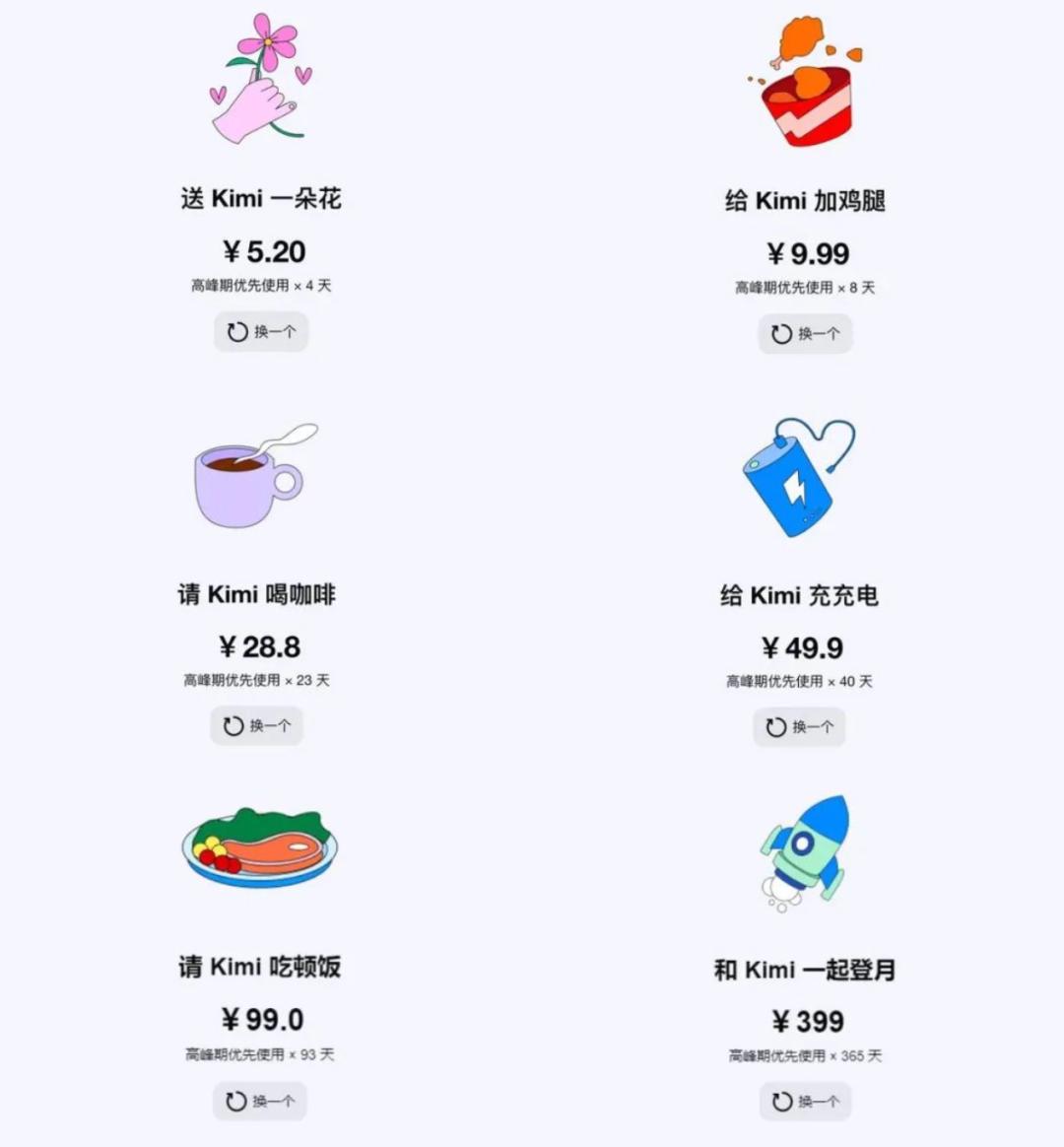Click 换一个 under 请 Kimi 吃顿饭
This screenshot has height=1147, width=1064.
pos(259,1101)
